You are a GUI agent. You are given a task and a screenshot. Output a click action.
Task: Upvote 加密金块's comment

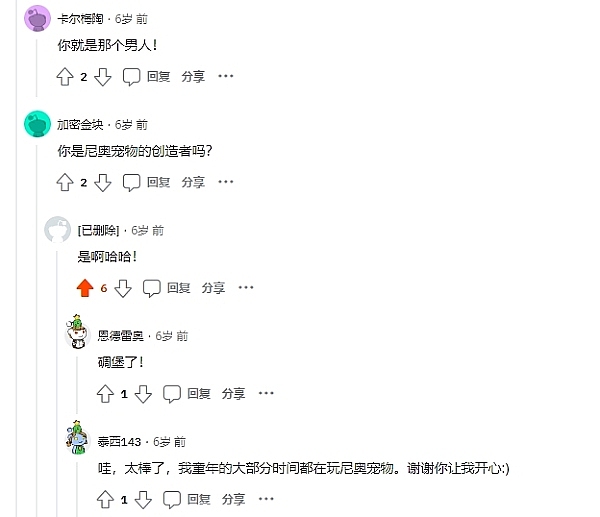point(66,182)
